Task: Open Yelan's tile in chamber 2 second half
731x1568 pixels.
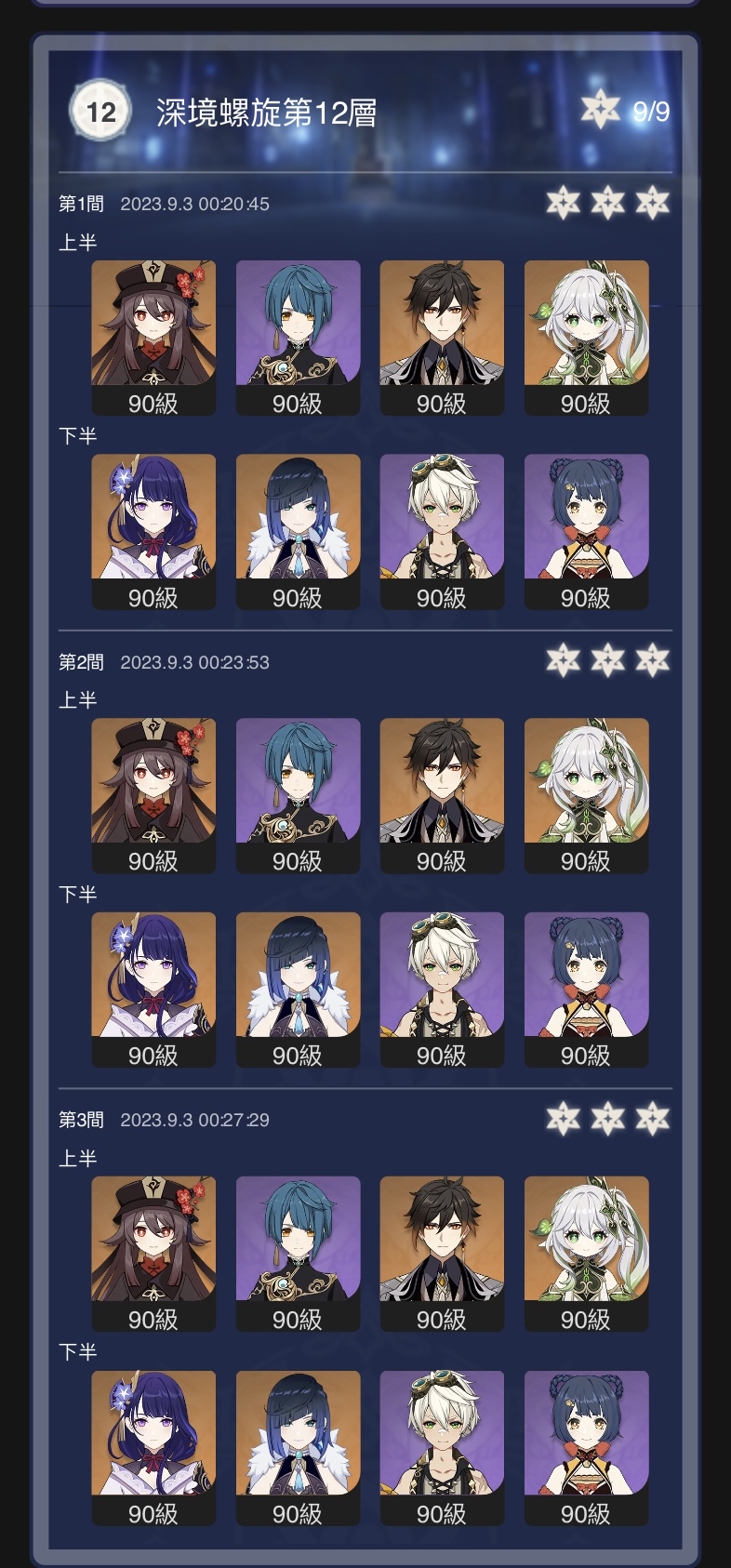Action: click(x=298, y=989)
